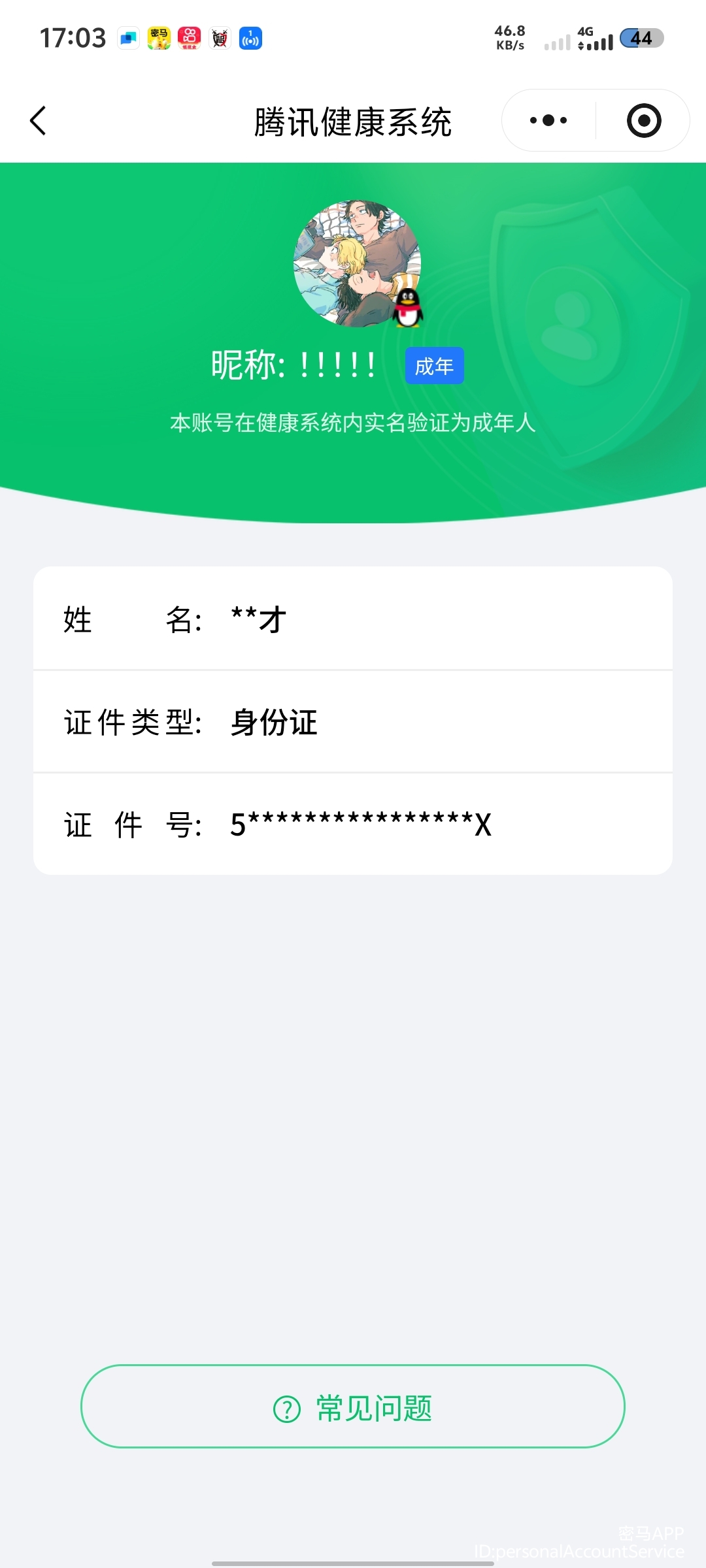Image resolution: width=706 pixels, height=1568 pixels.
Task: Open the mini-program more options menu
Action: (x=549, y=120)
